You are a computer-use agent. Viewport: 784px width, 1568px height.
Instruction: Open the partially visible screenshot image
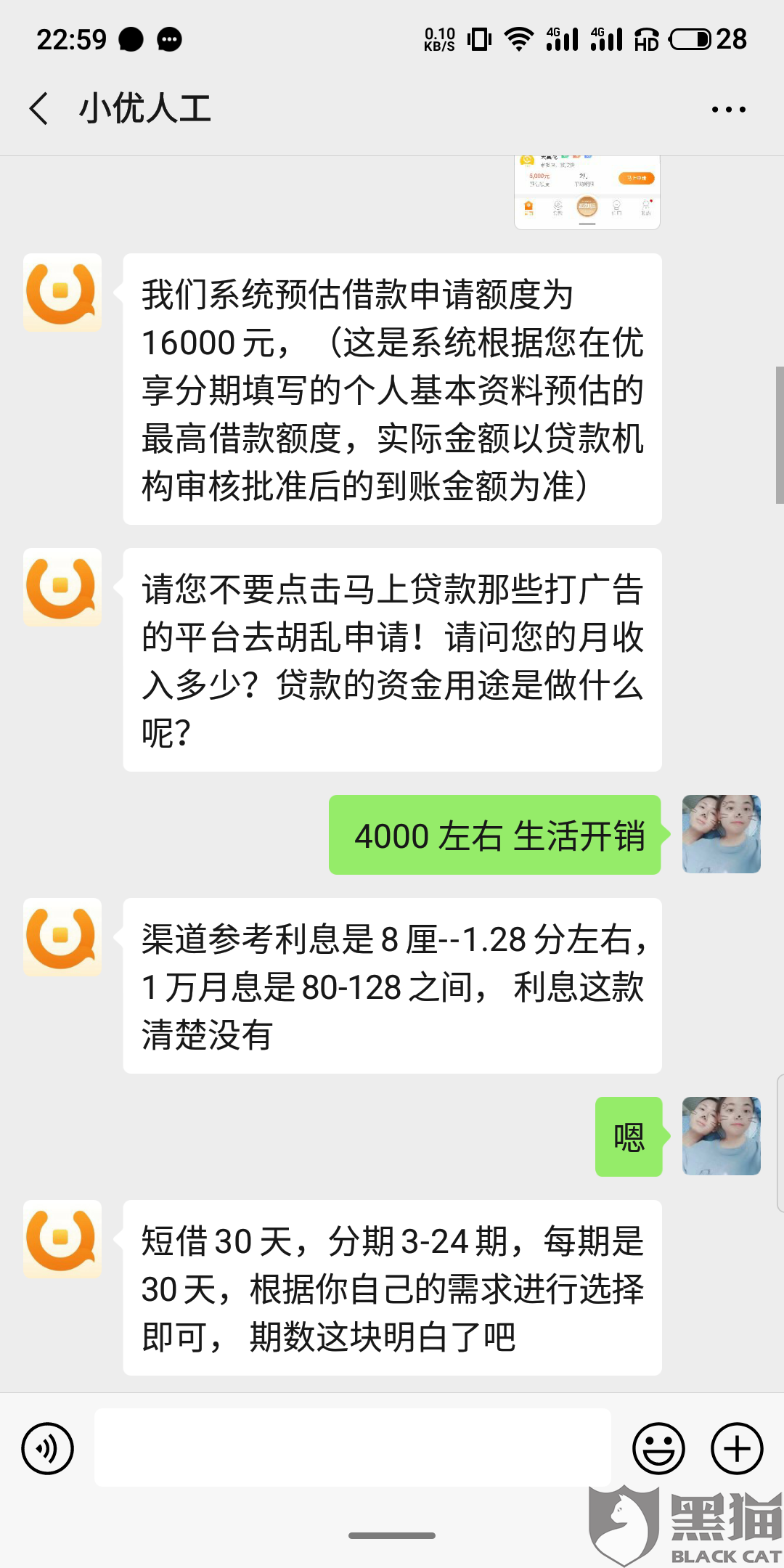[587, 193]
